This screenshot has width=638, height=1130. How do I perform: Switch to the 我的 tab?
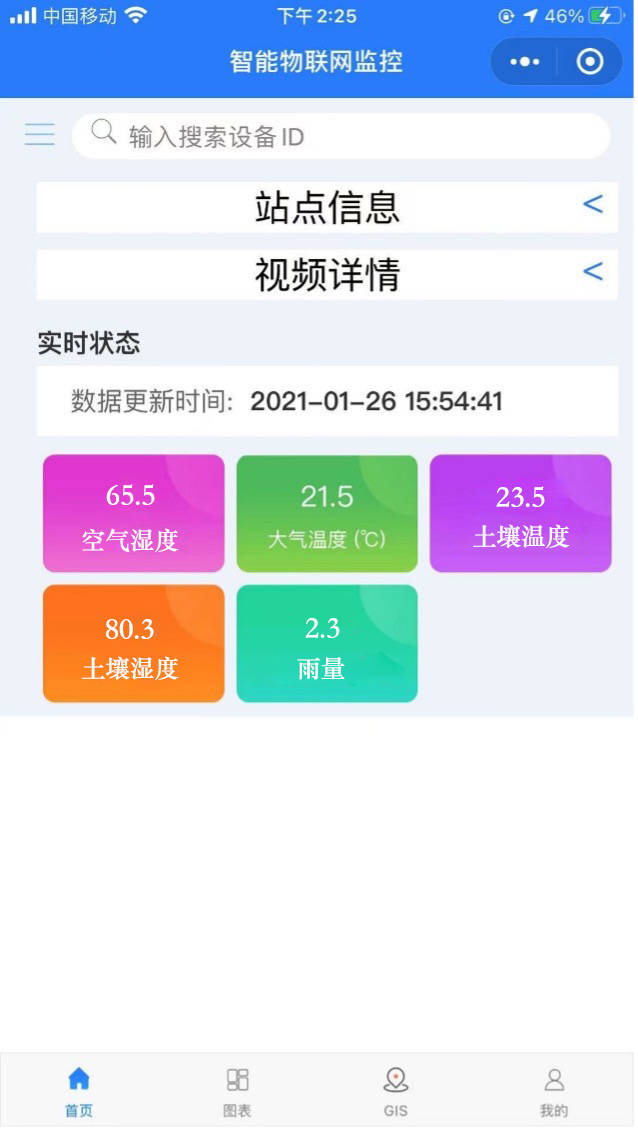coord(554,1091)
